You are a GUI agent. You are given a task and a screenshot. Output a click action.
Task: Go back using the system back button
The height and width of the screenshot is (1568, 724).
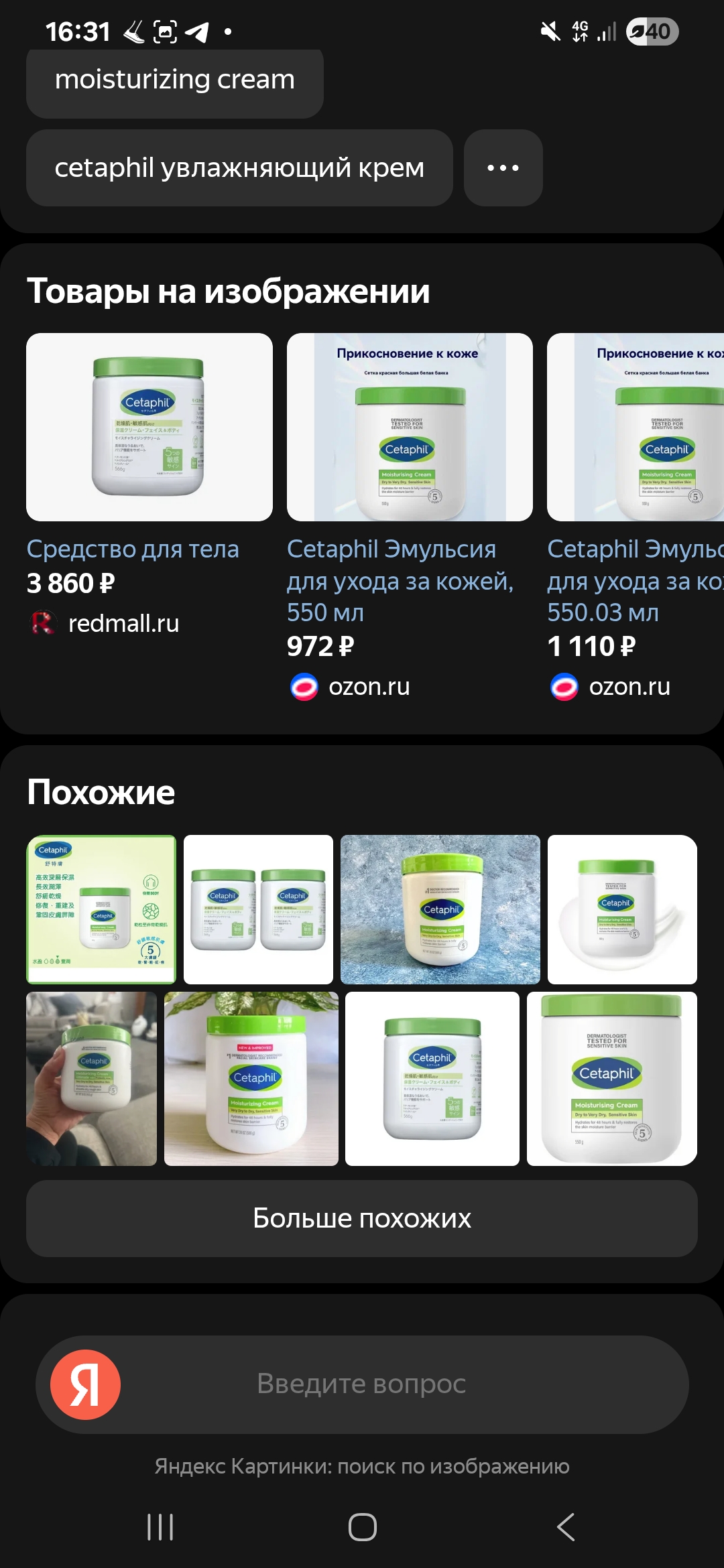(566, 1527)
